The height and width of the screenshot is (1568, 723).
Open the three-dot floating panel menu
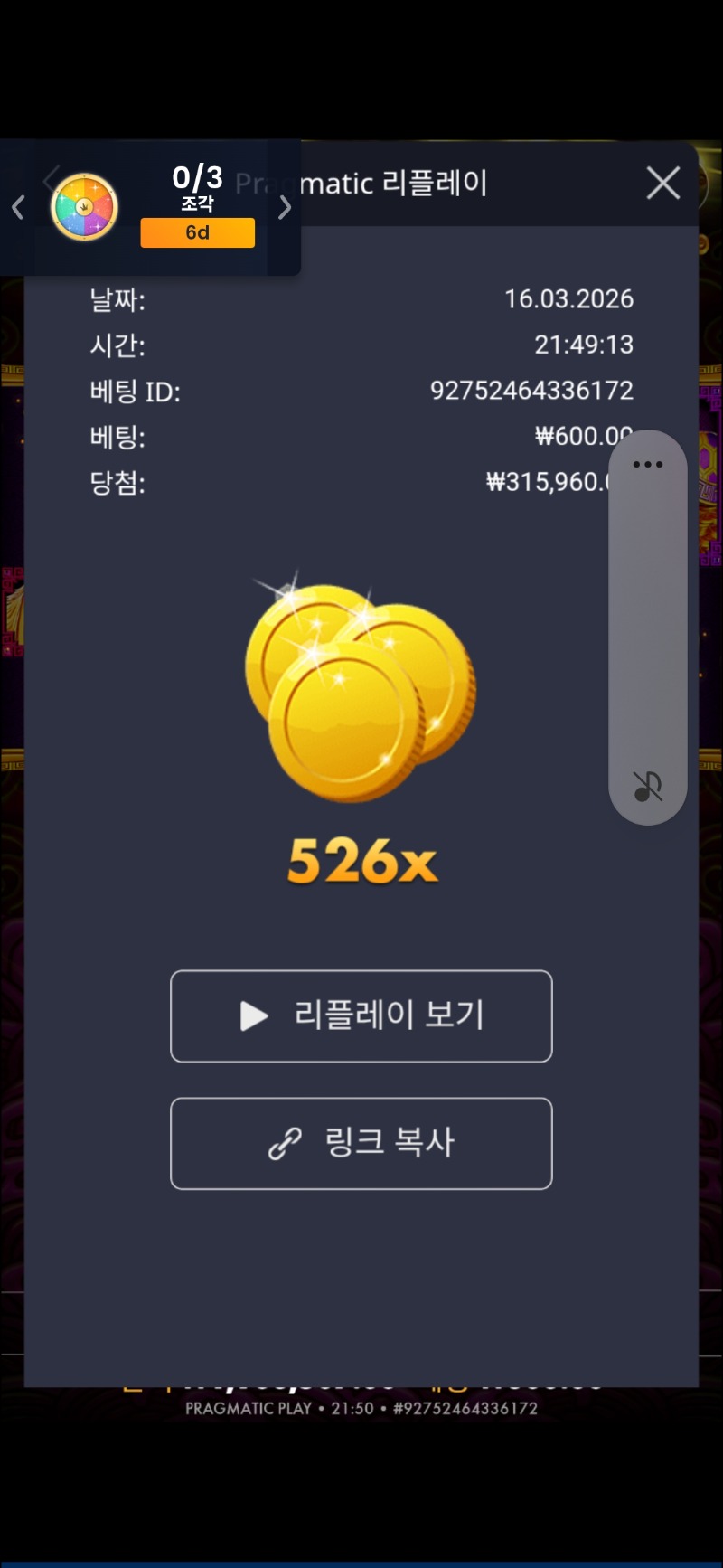pos(648,465)
